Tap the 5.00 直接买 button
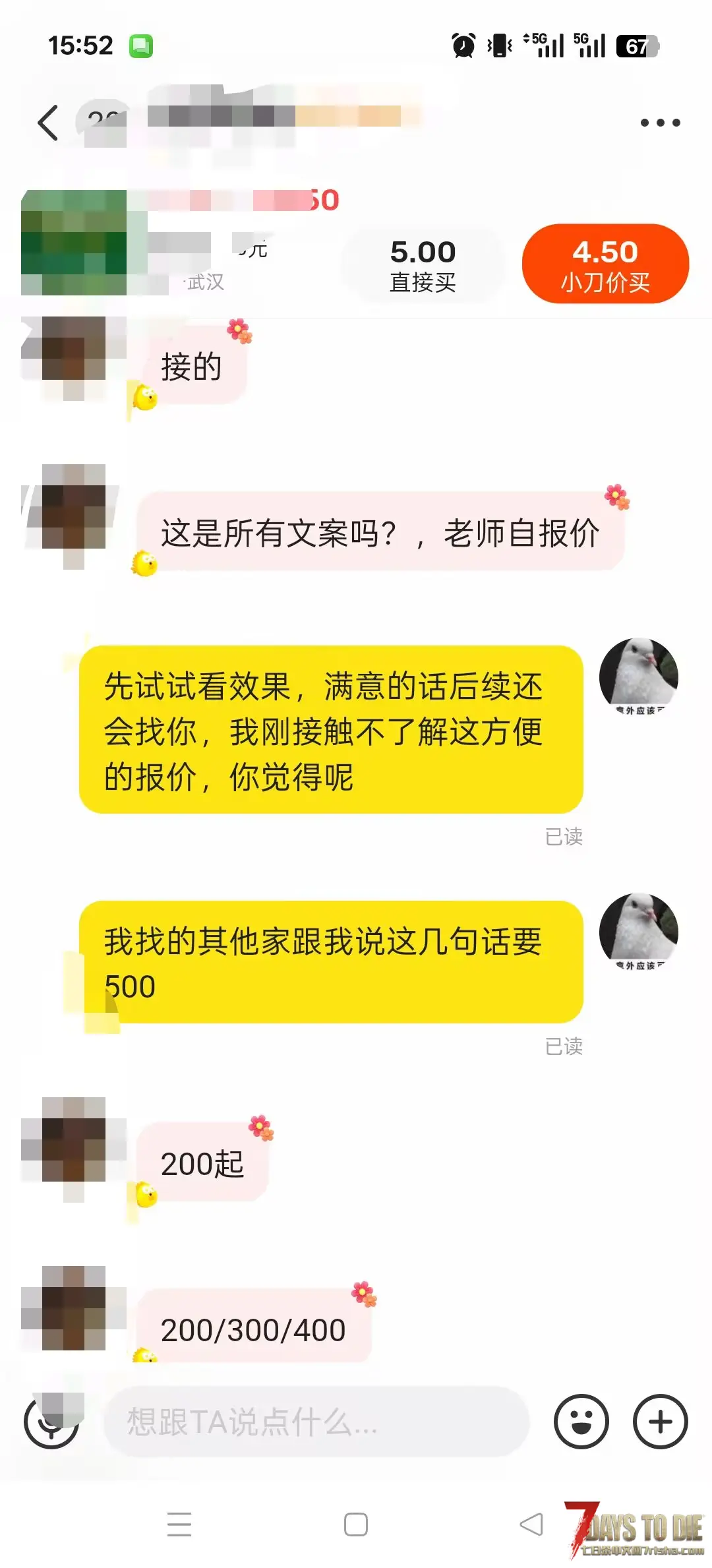 (423, 265)
